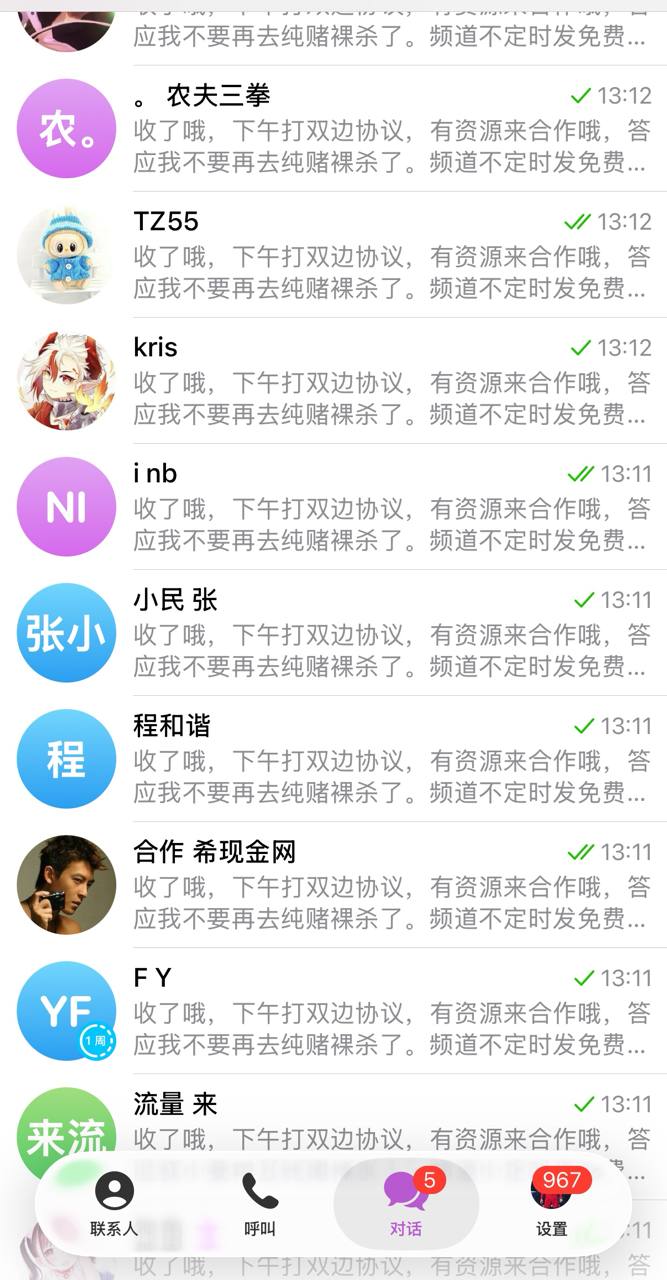
Task: Open the i nb conversation
Action: (390, 507)
